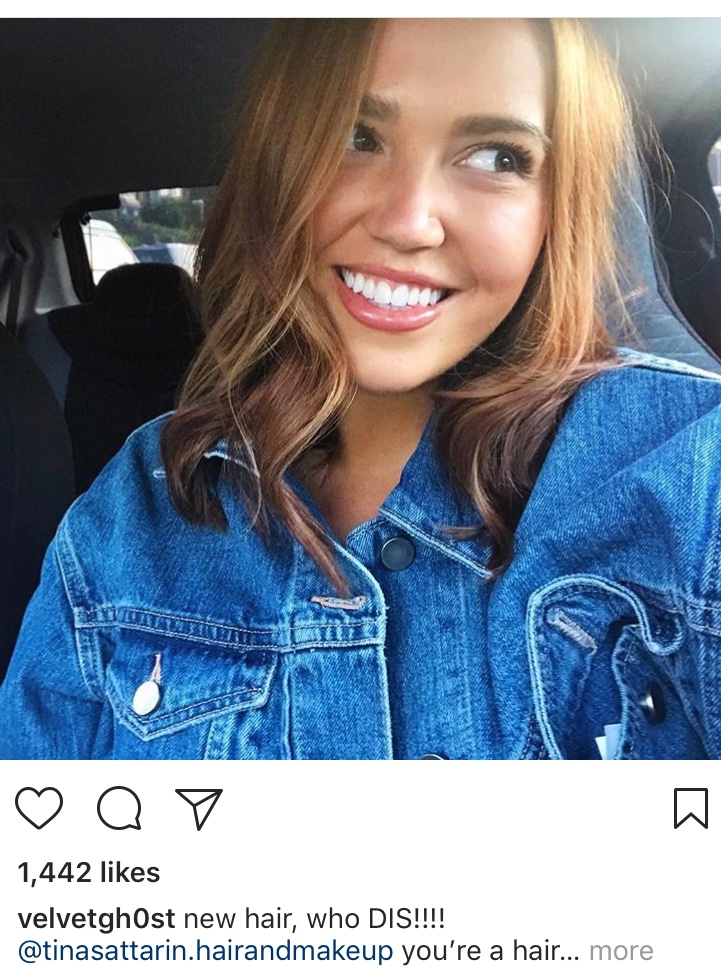721x966 pixels.
Task: View the 1,442 likes list
Action: (89, 873)
